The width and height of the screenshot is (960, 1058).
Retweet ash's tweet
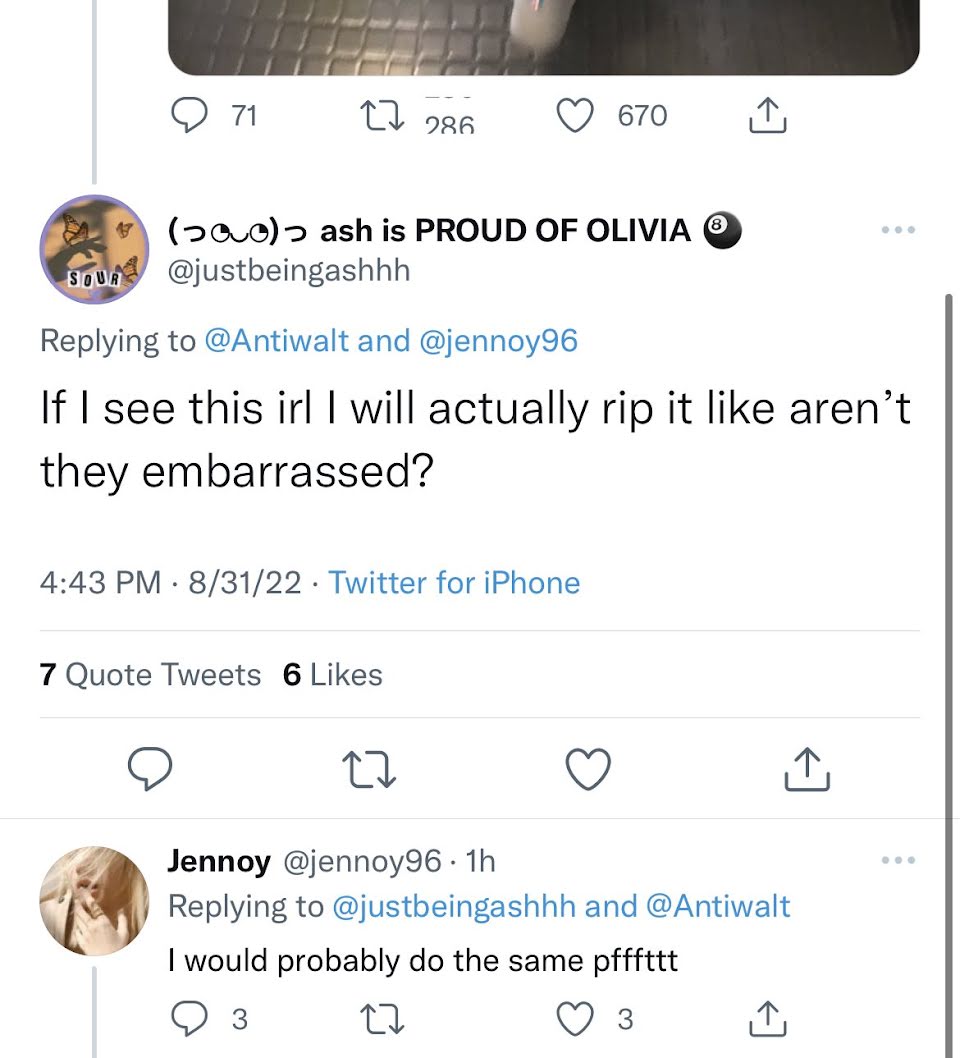click(x=370, y=770)
